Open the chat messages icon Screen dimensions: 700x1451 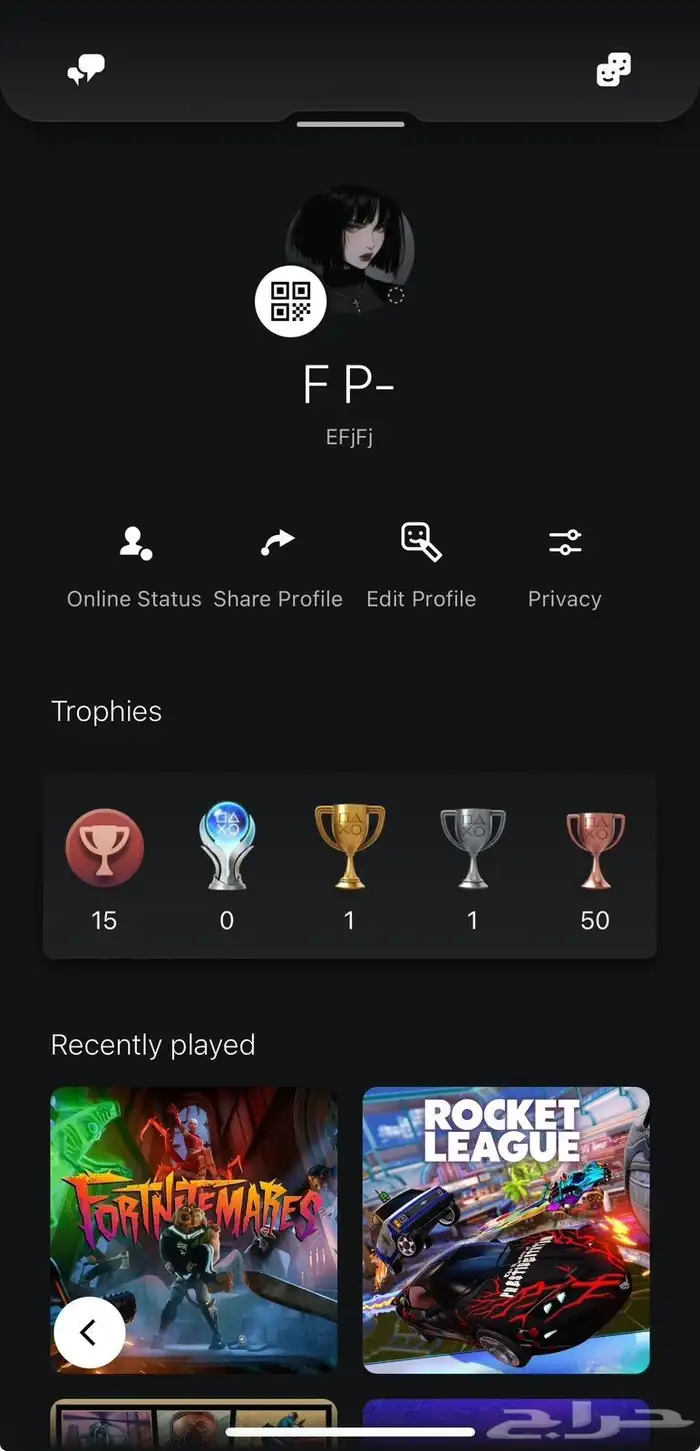pos(86,70)
